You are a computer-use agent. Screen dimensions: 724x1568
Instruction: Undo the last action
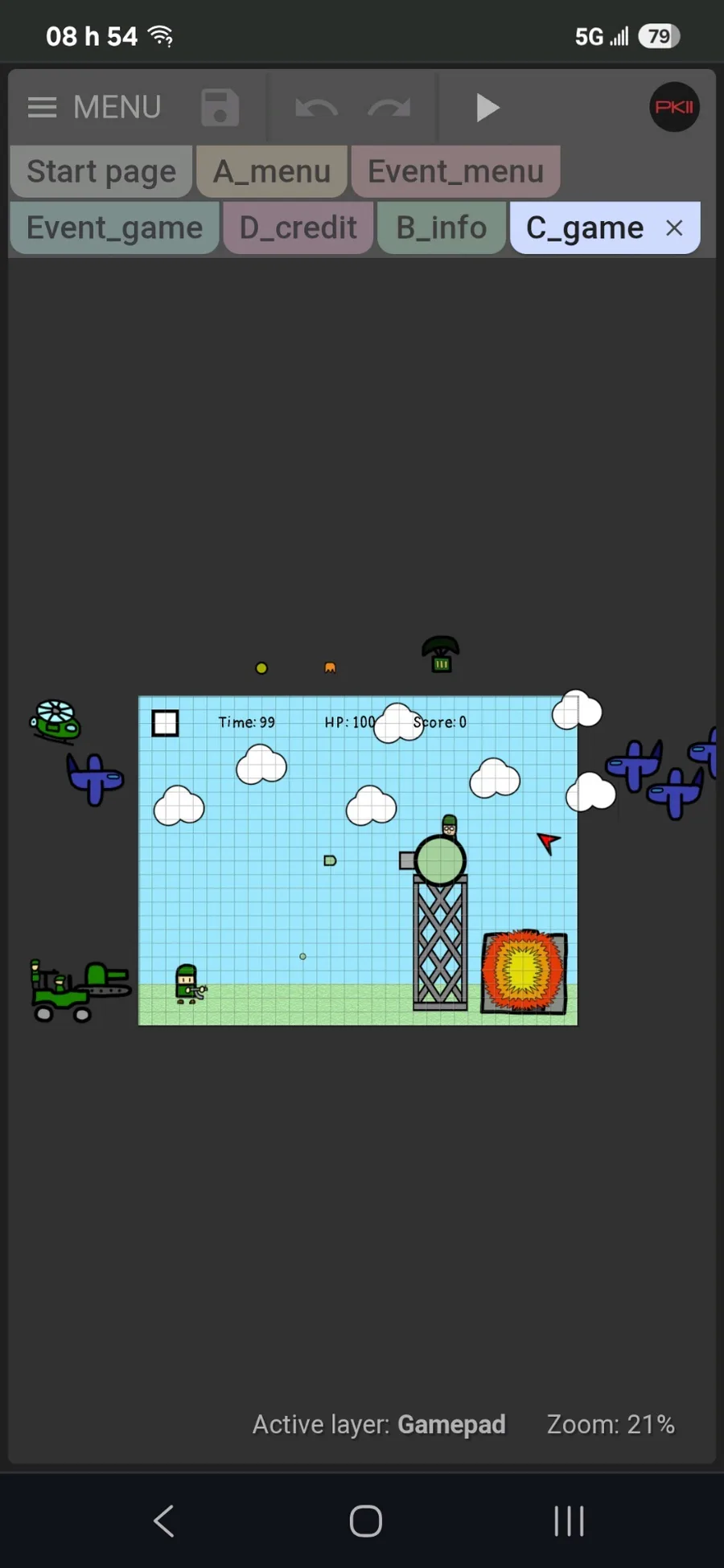(316, 108)
